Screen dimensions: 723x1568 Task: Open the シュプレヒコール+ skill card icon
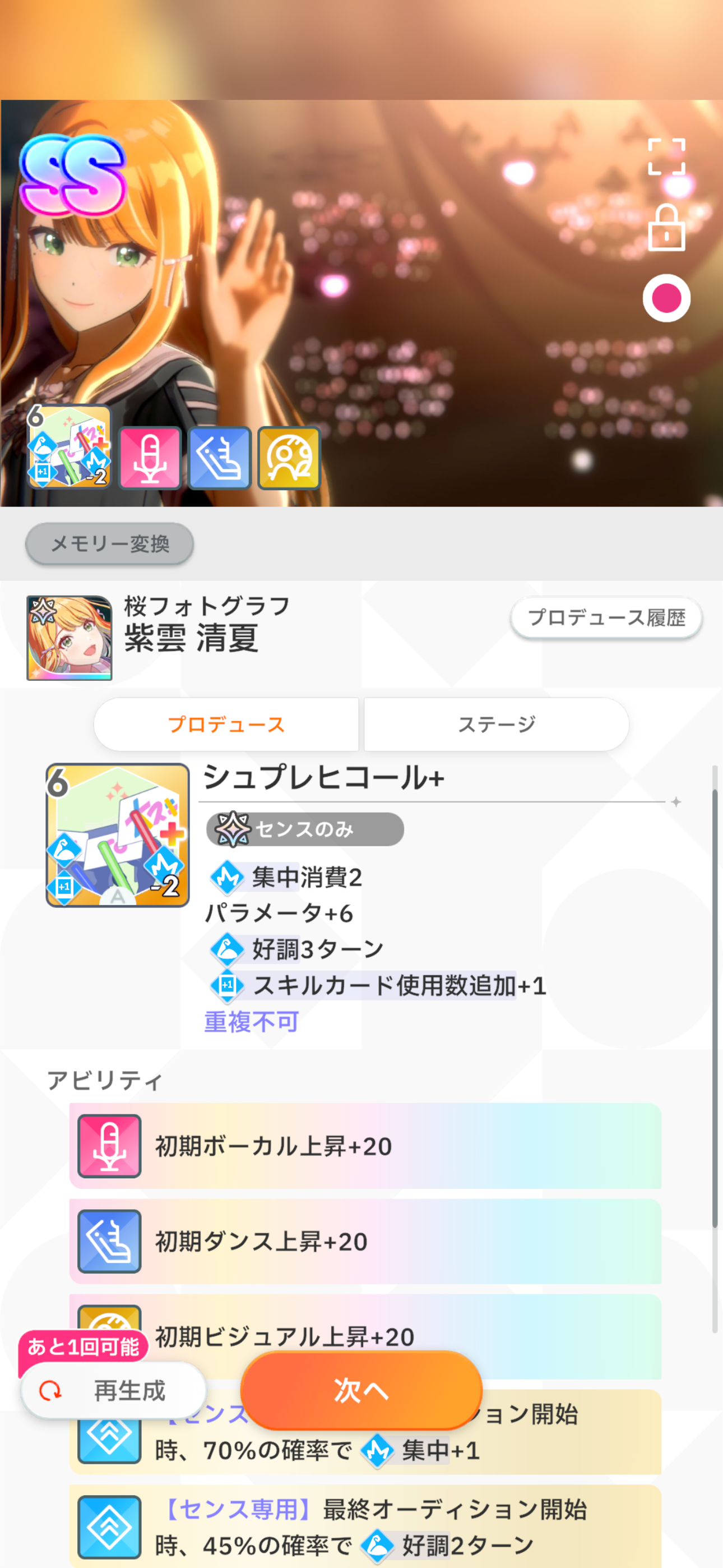(x=118, y=835)
